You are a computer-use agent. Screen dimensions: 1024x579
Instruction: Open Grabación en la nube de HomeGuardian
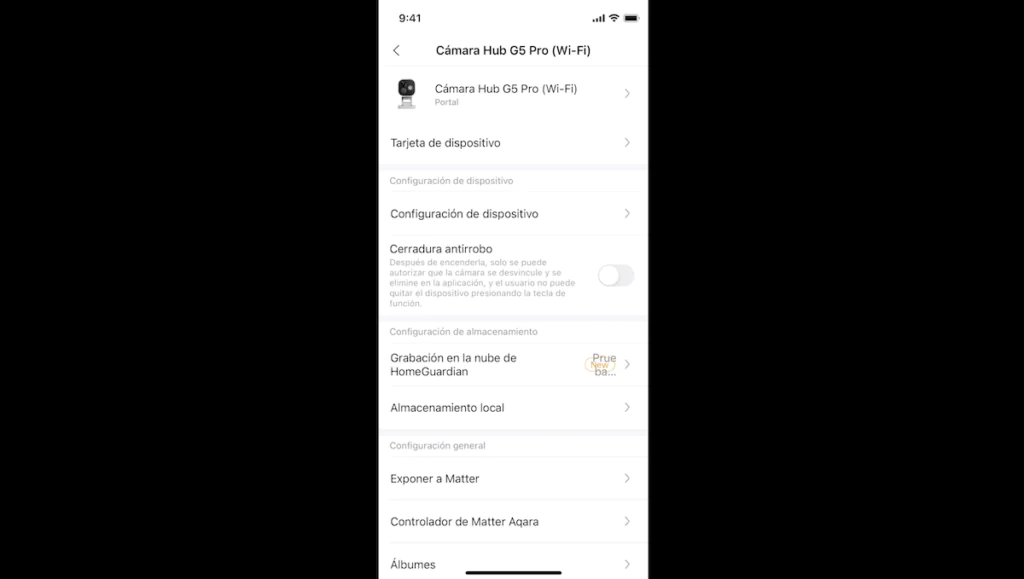point(512,365)
